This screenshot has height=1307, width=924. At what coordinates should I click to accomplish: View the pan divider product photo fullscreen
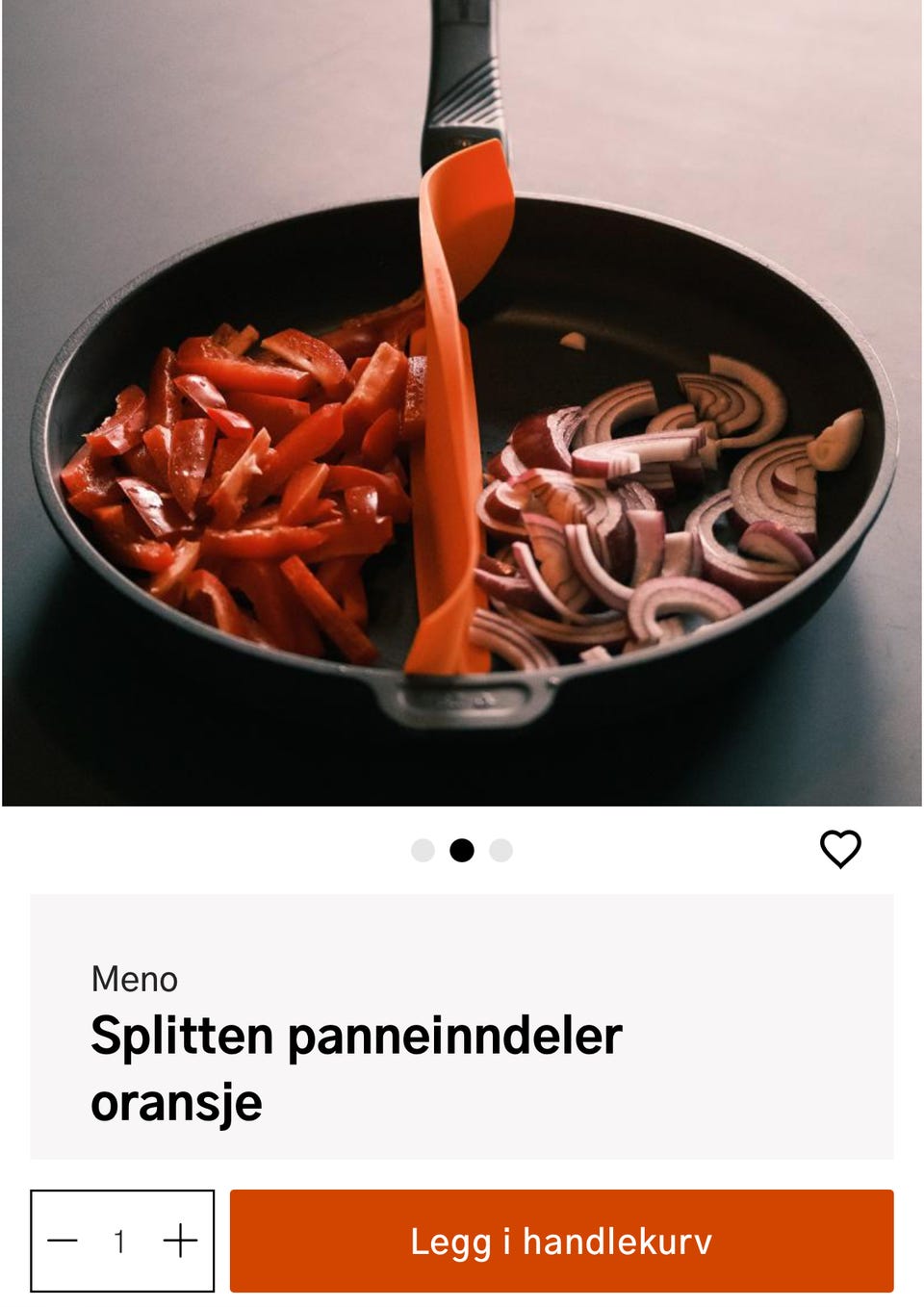point(462,404)
